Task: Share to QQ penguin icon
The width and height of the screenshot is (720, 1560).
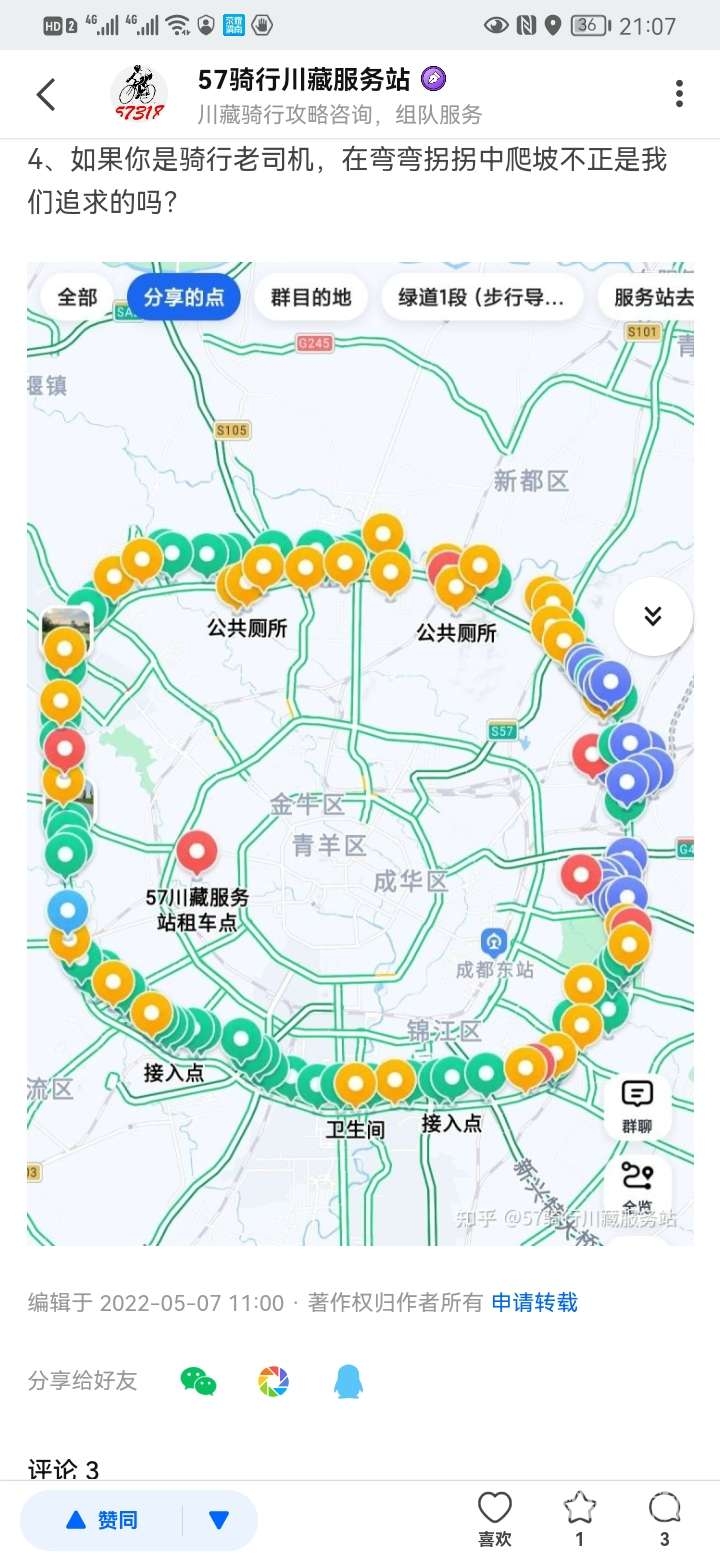Action: (x=348, y=1381)
